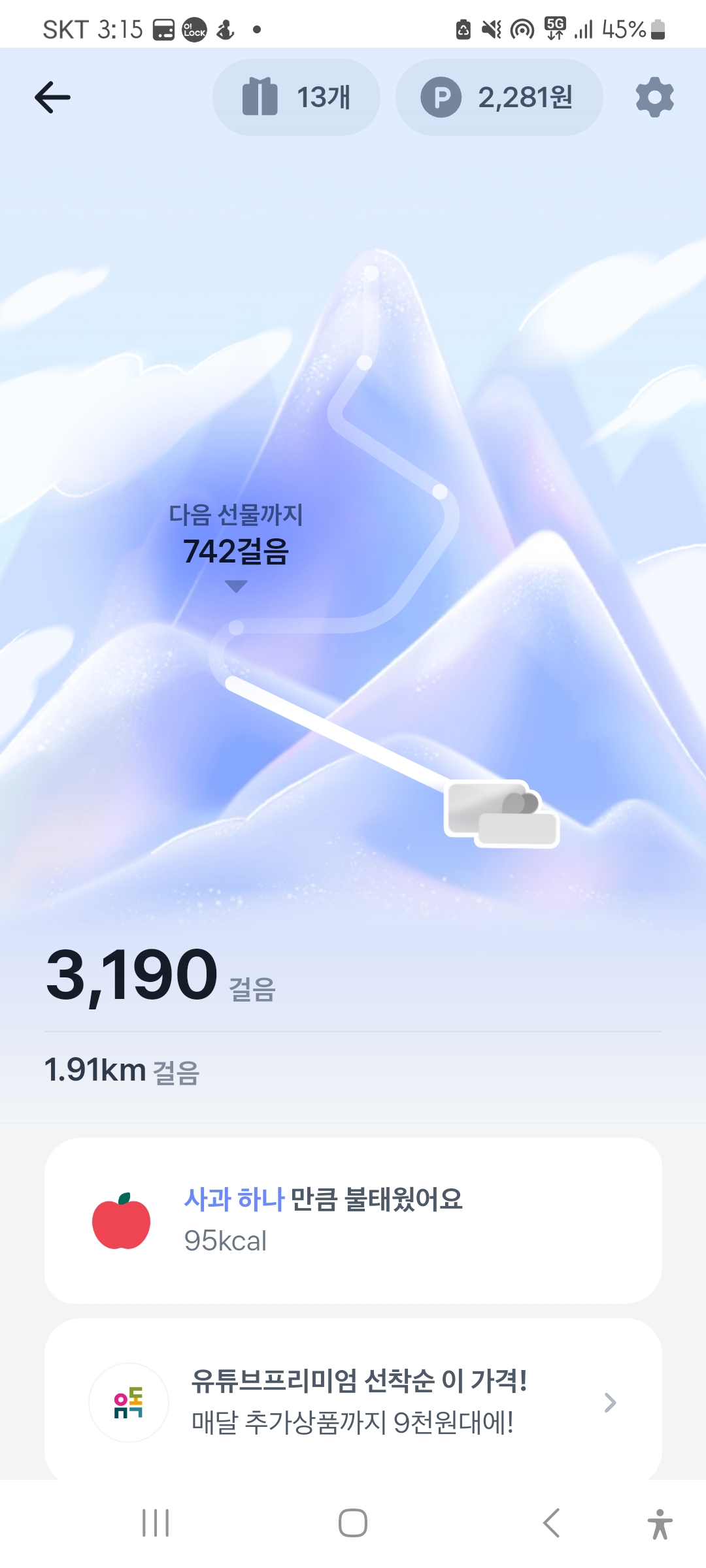This screenshot has width=706, height=1568.
Task: Open the settings gear
Action: [654, 98]
